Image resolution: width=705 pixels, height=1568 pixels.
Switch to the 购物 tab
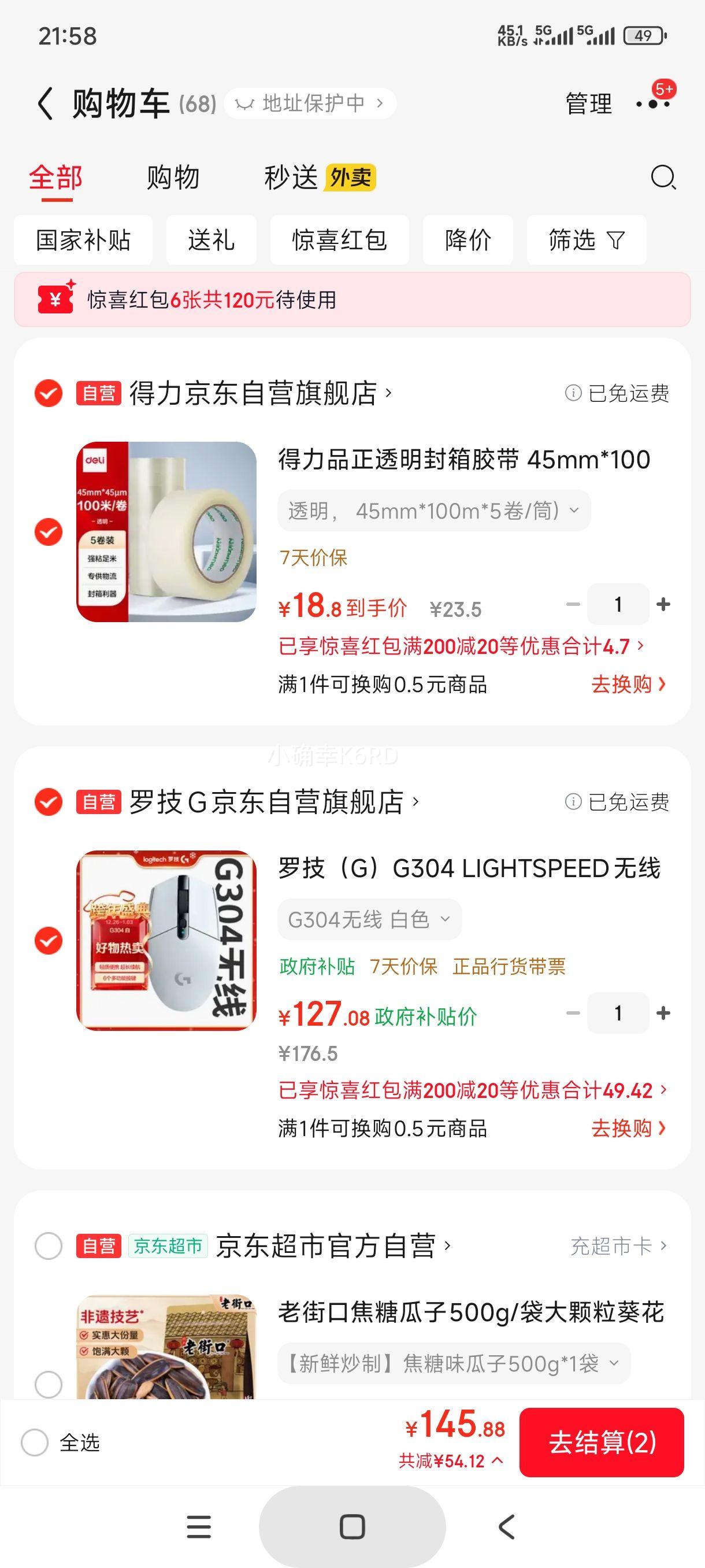(x=172, y=177)
